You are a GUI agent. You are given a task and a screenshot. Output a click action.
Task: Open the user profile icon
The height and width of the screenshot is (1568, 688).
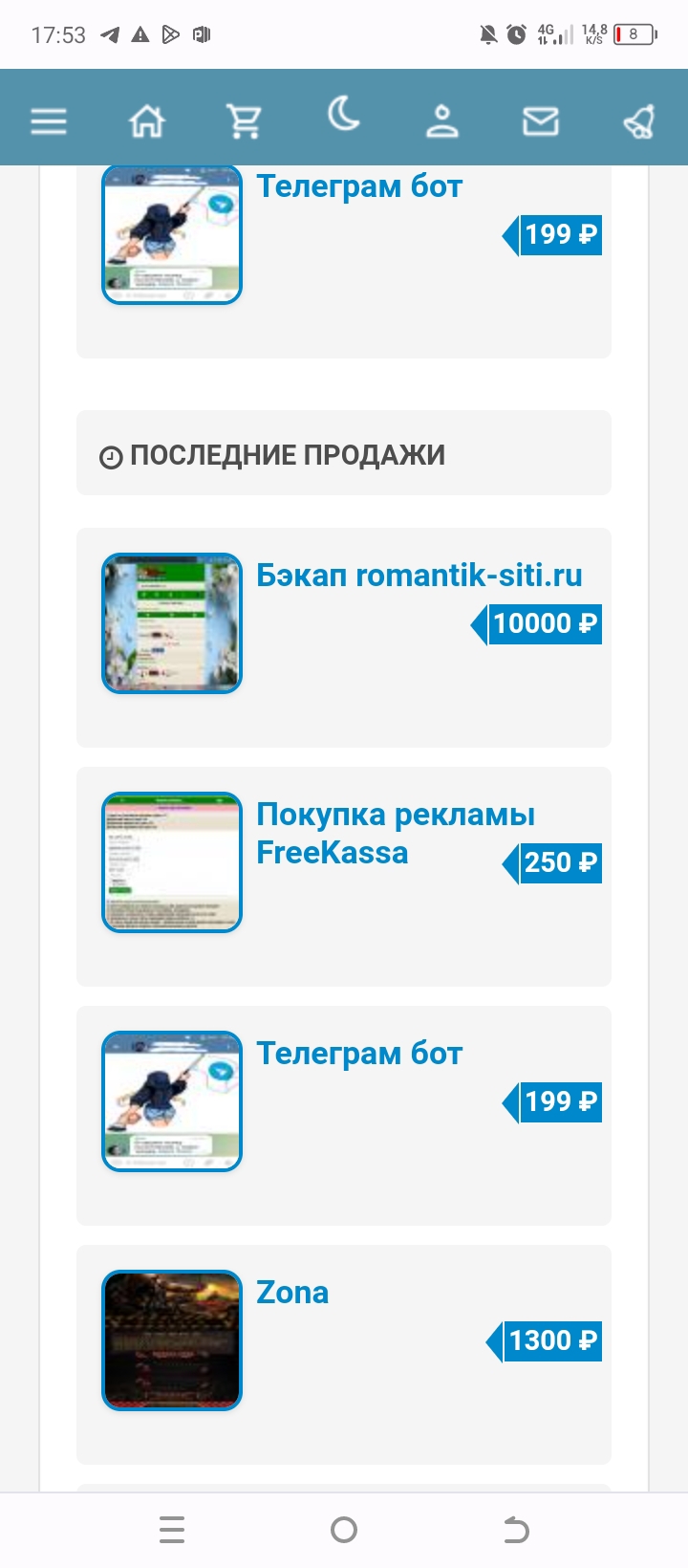441,121
